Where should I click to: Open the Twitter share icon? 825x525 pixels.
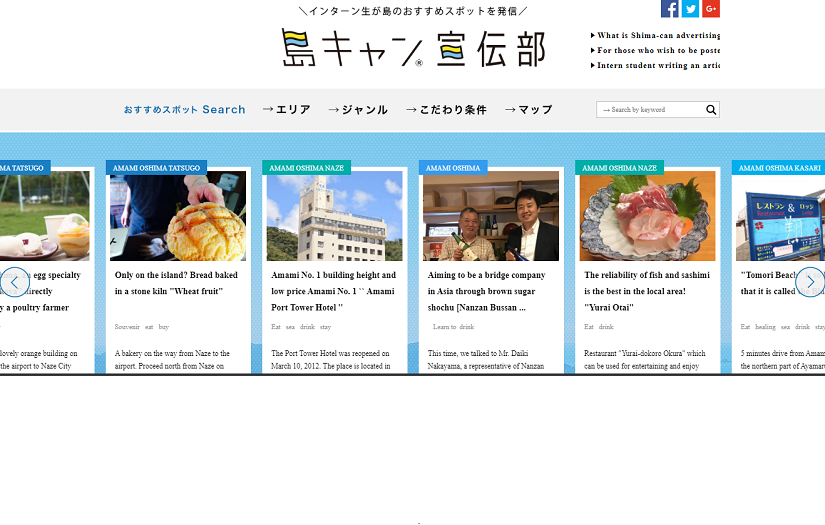[690, 9]
